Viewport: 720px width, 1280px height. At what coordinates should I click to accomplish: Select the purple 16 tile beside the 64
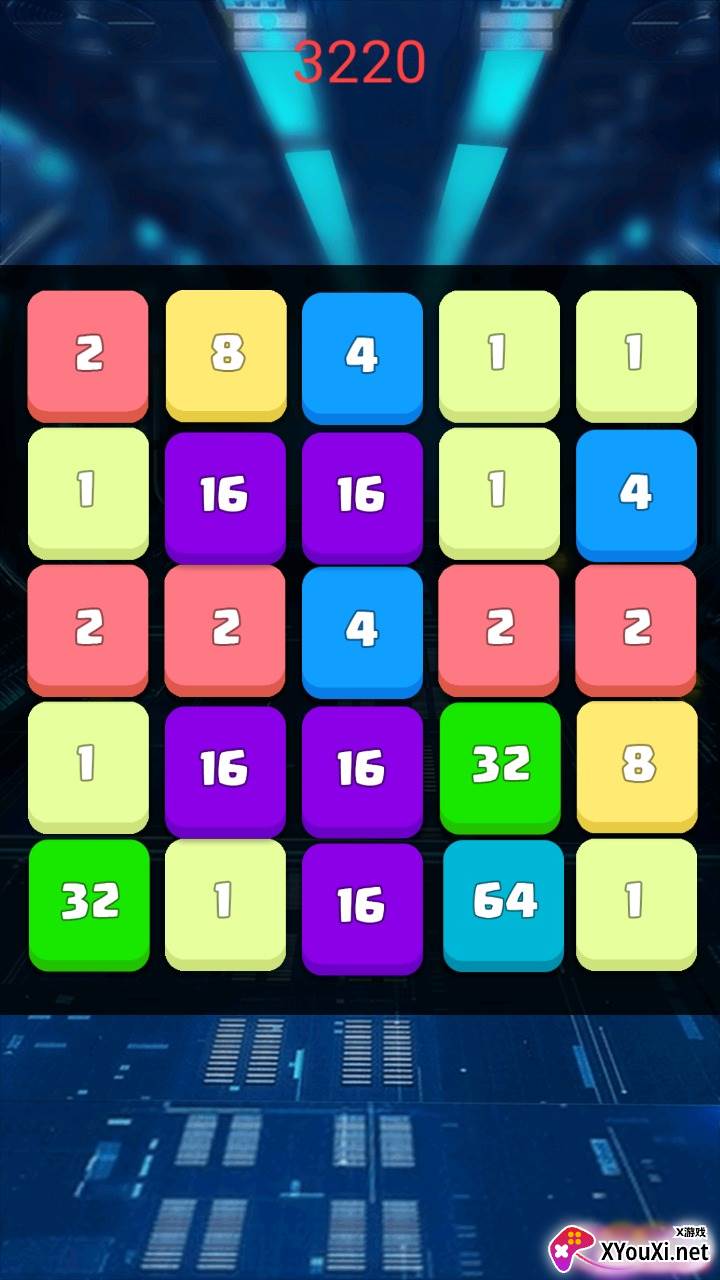[x=362, y=909]
